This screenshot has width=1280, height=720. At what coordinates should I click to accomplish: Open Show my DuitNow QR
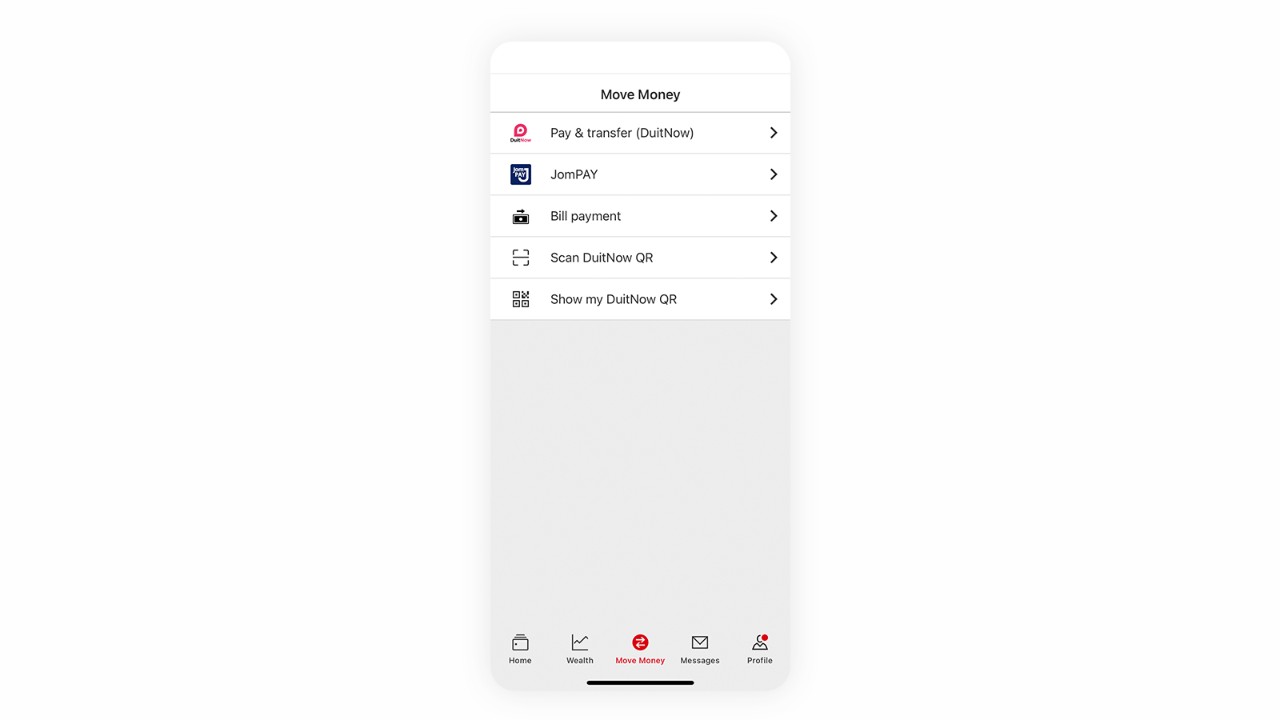(639, 299)
